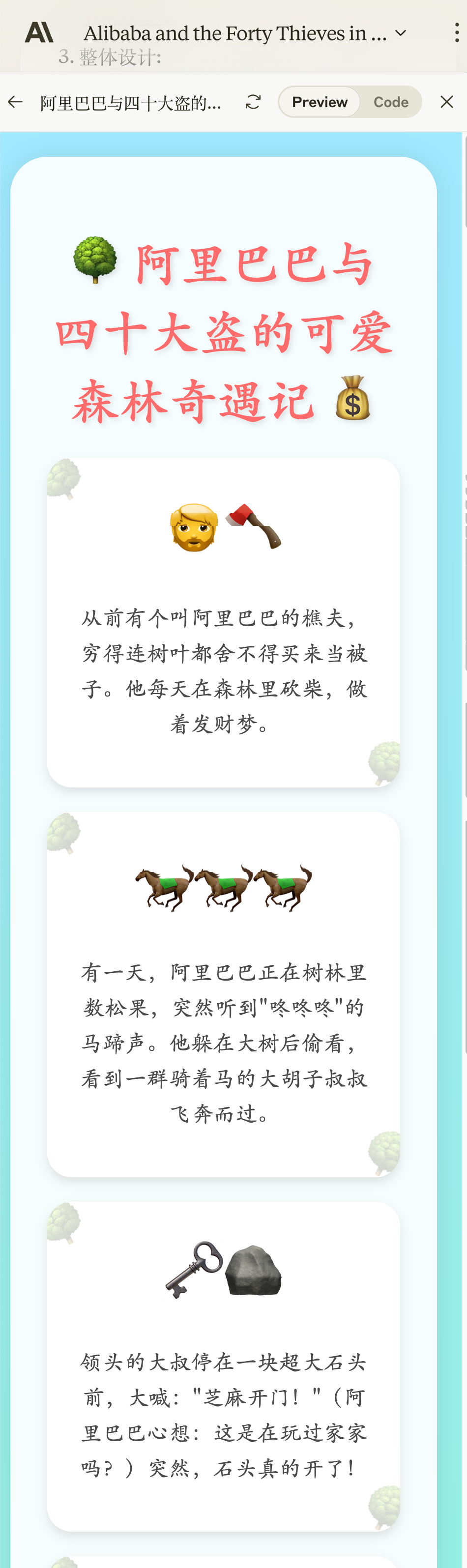Open the Anthropic logo menu
The width and height of the screenshot is (467, 1568).
39,32
